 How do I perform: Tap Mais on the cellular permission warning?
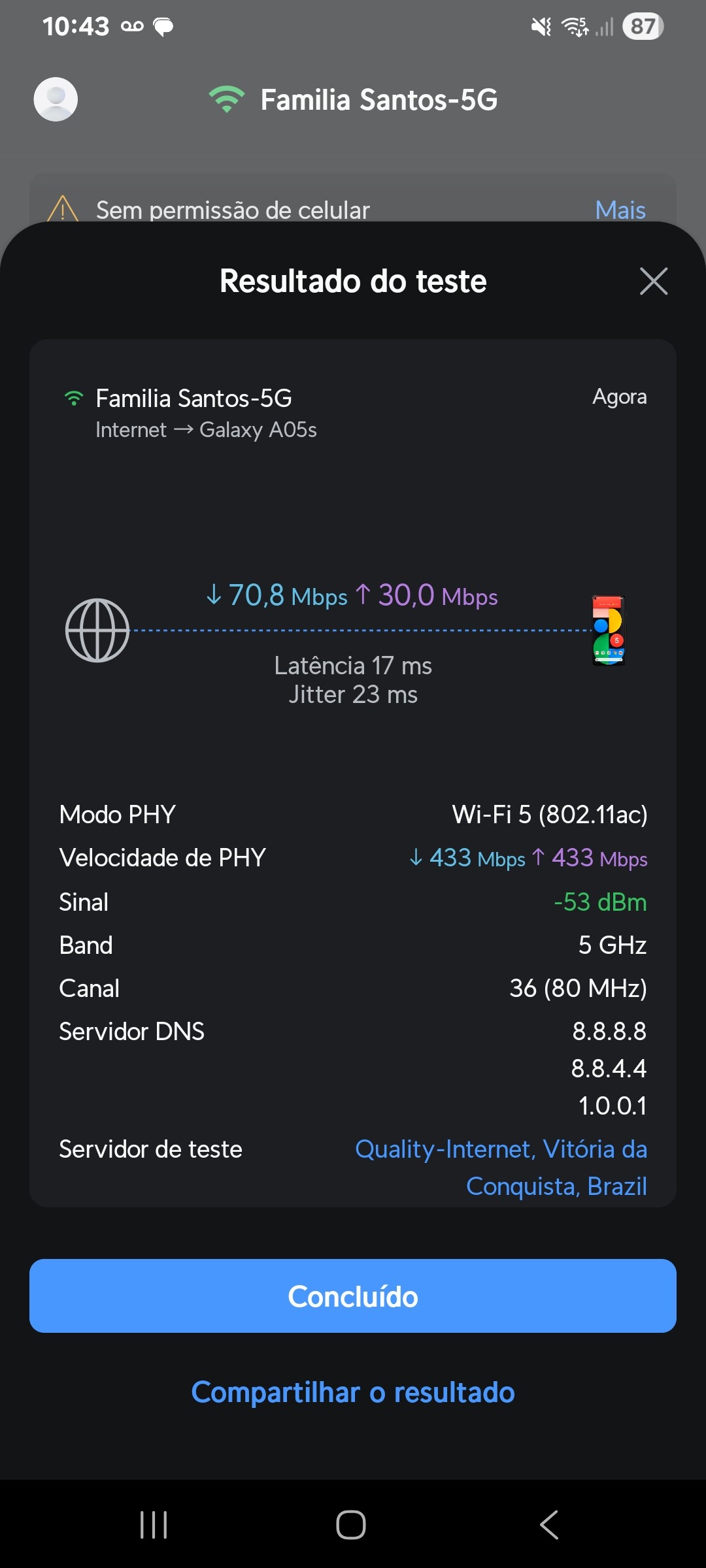[x=620, y=210]
